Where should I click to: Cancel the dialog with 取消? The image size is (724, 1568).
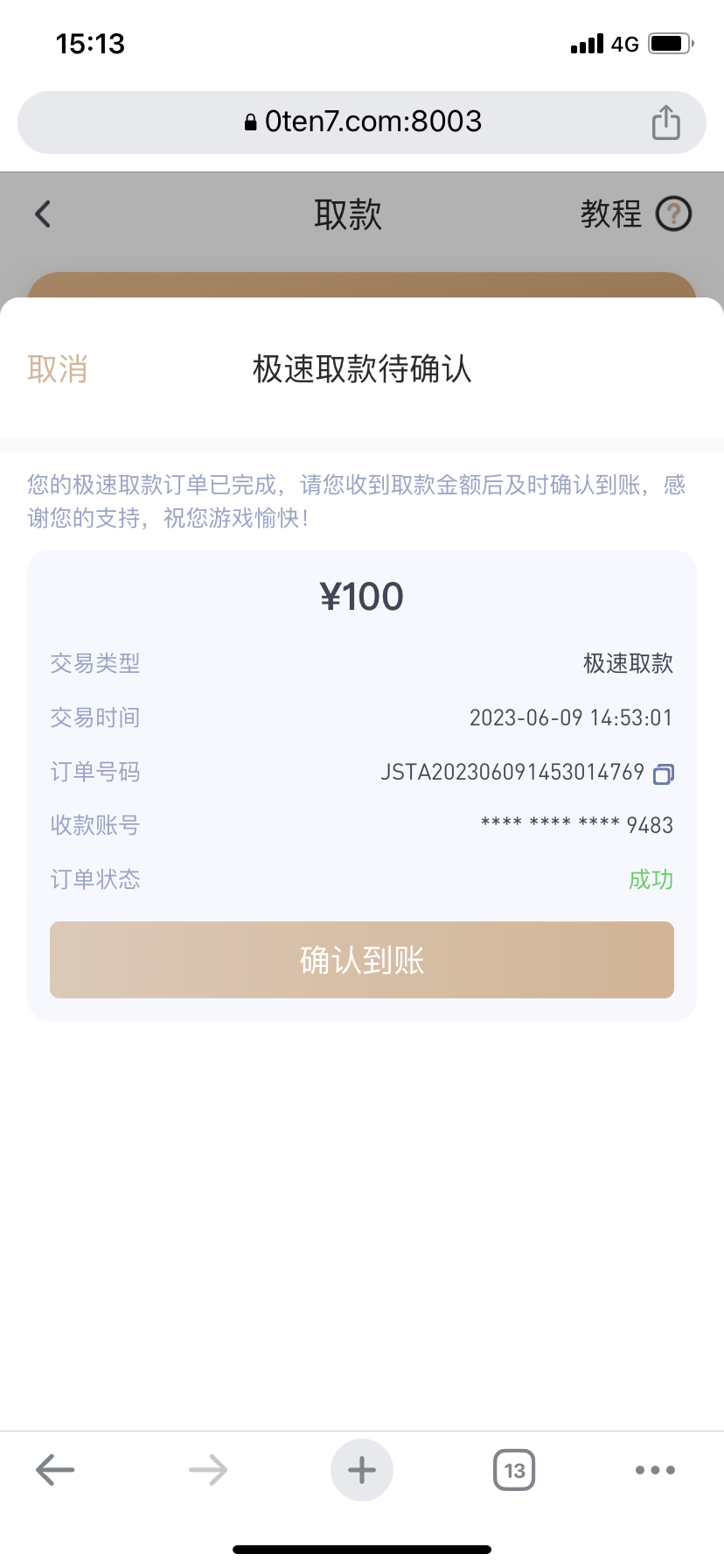click(x=58, y=369)
